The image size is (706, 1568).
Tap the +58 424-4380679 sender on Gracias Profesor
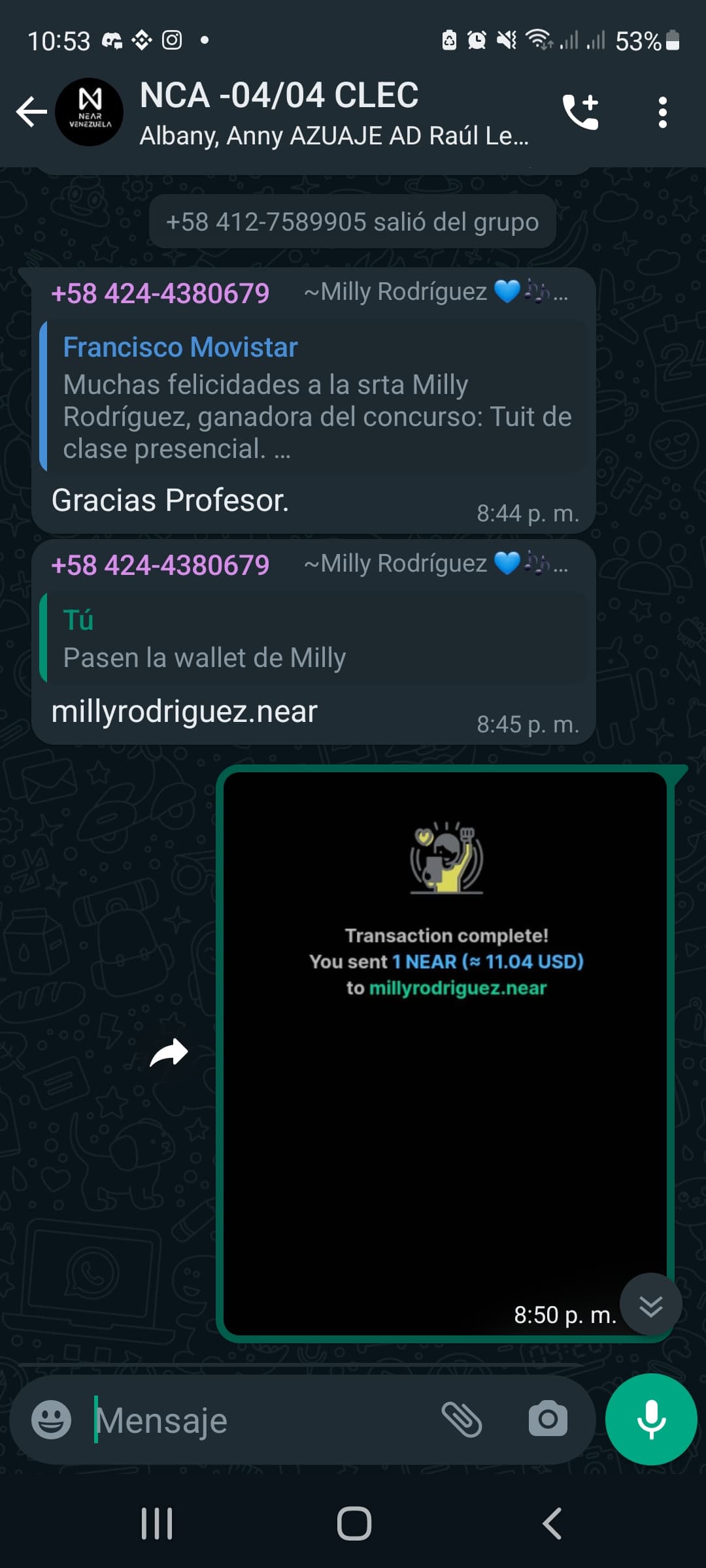(x=160, y=293)
